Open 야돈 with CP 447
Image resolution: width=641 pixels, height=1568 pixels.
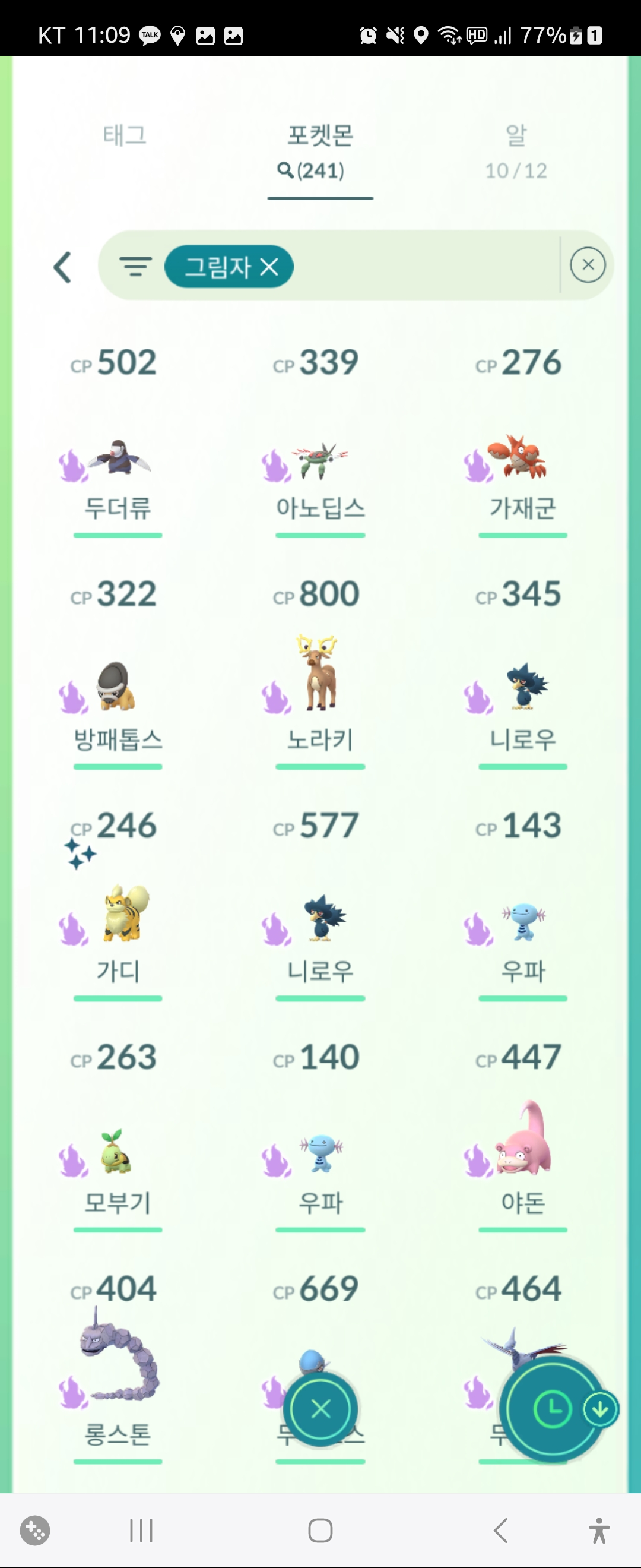click(x=522, y=1145)
